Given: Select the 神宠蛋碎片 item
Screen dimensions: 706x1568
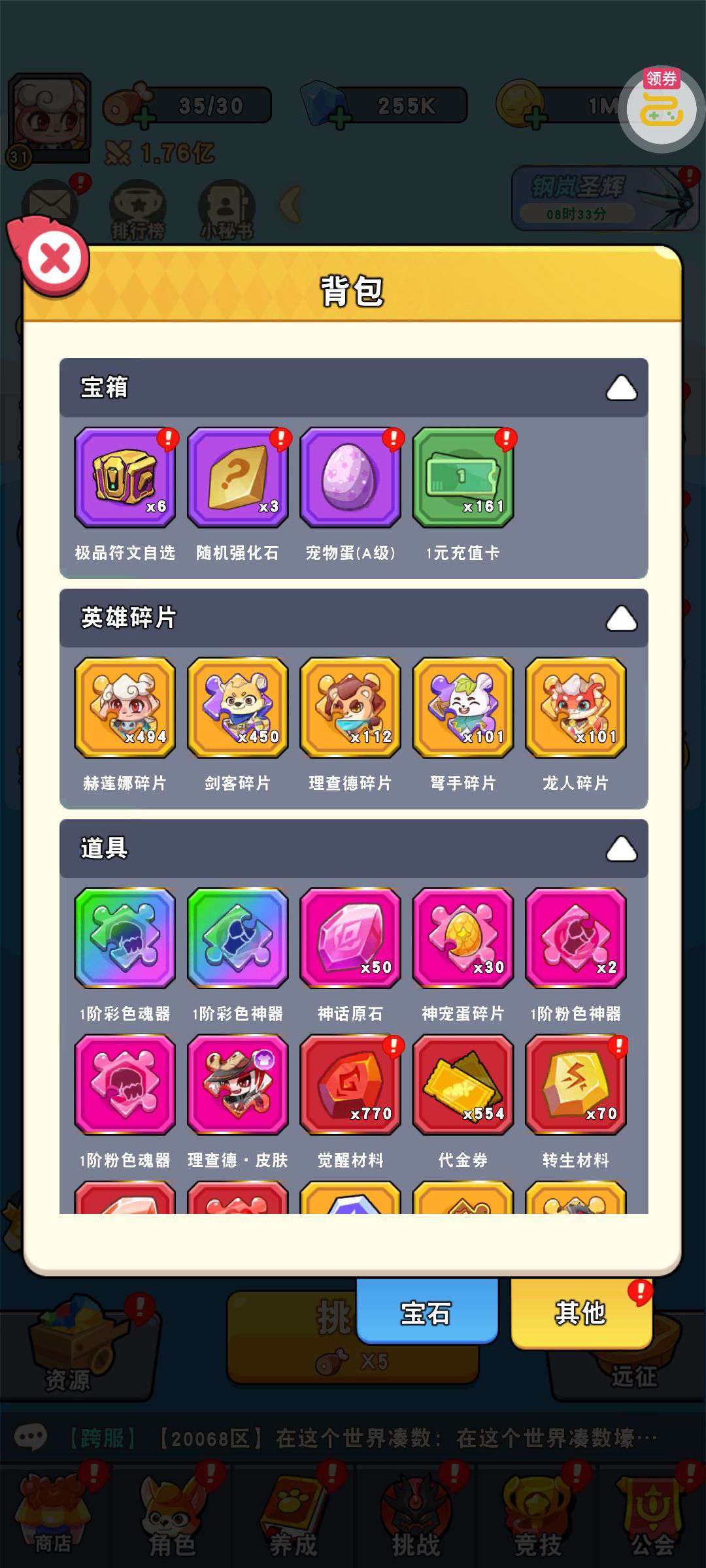Looking at the screenshot, I should [463, 938].
